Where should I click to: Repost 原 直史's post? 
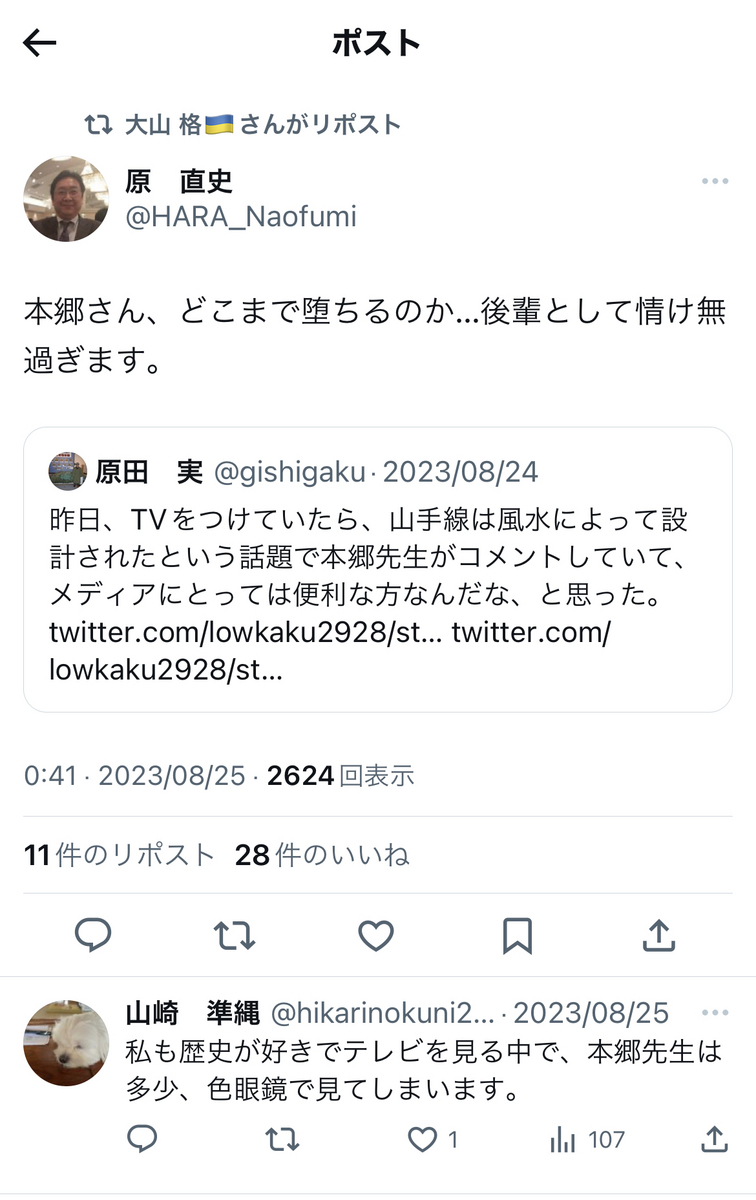235,935
